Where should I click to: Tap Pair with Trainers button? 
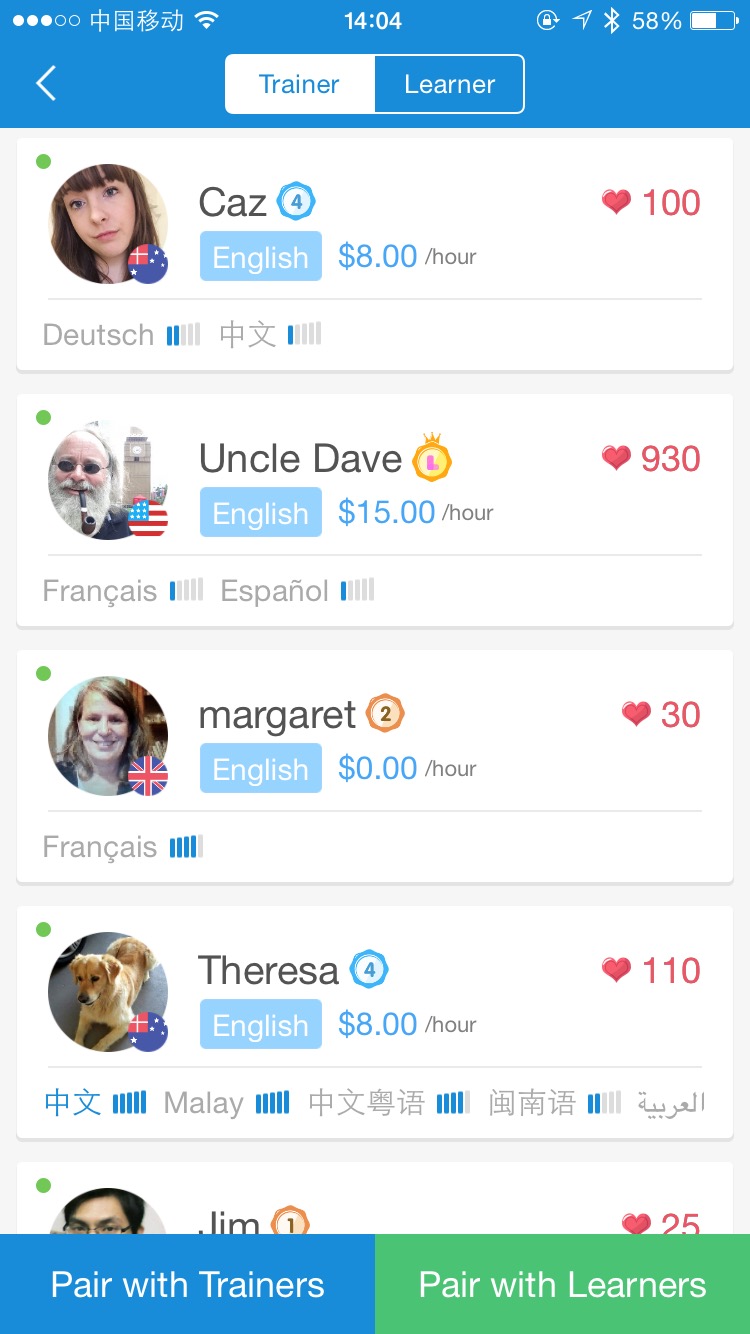coord(188,1284)
